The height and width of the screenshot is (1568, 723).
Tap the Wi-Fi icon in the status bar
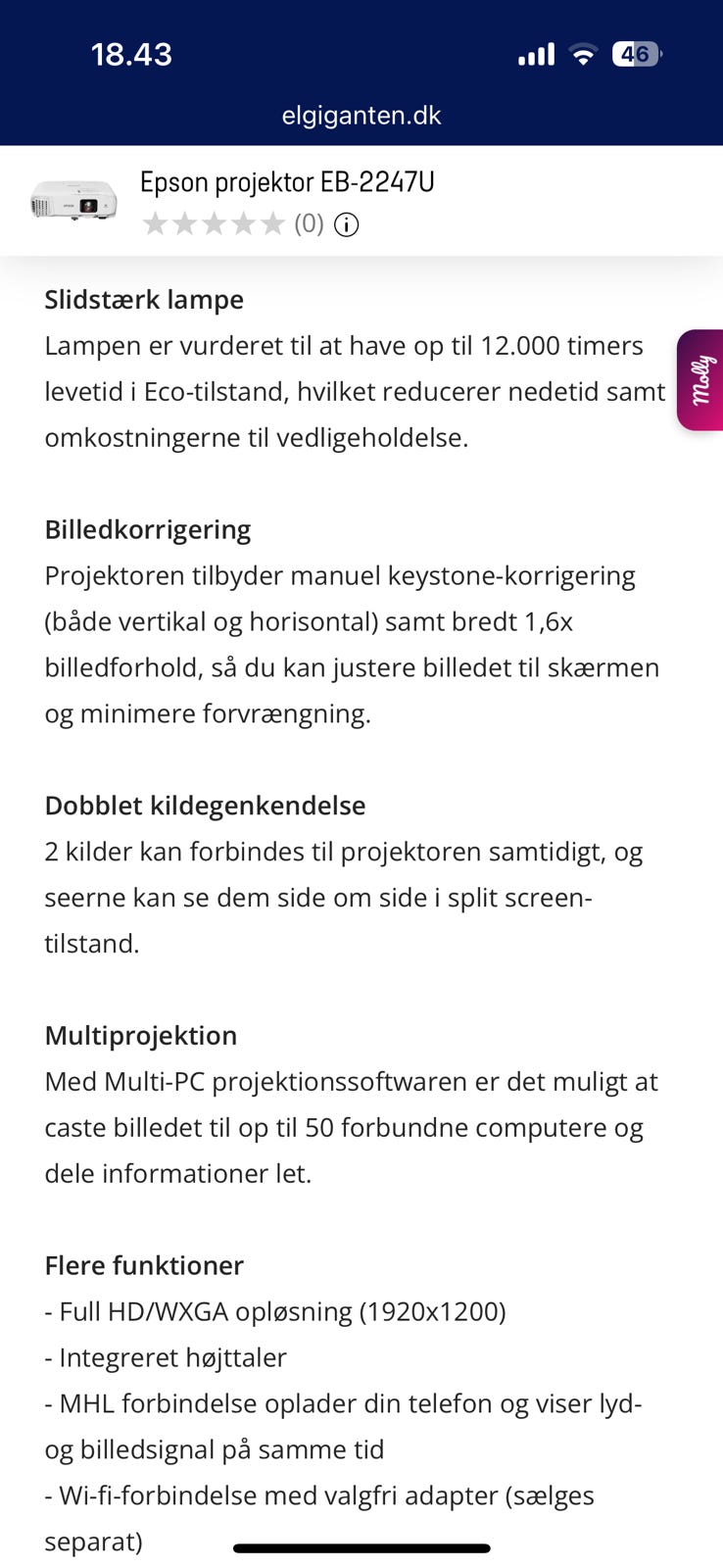[584, 55]
